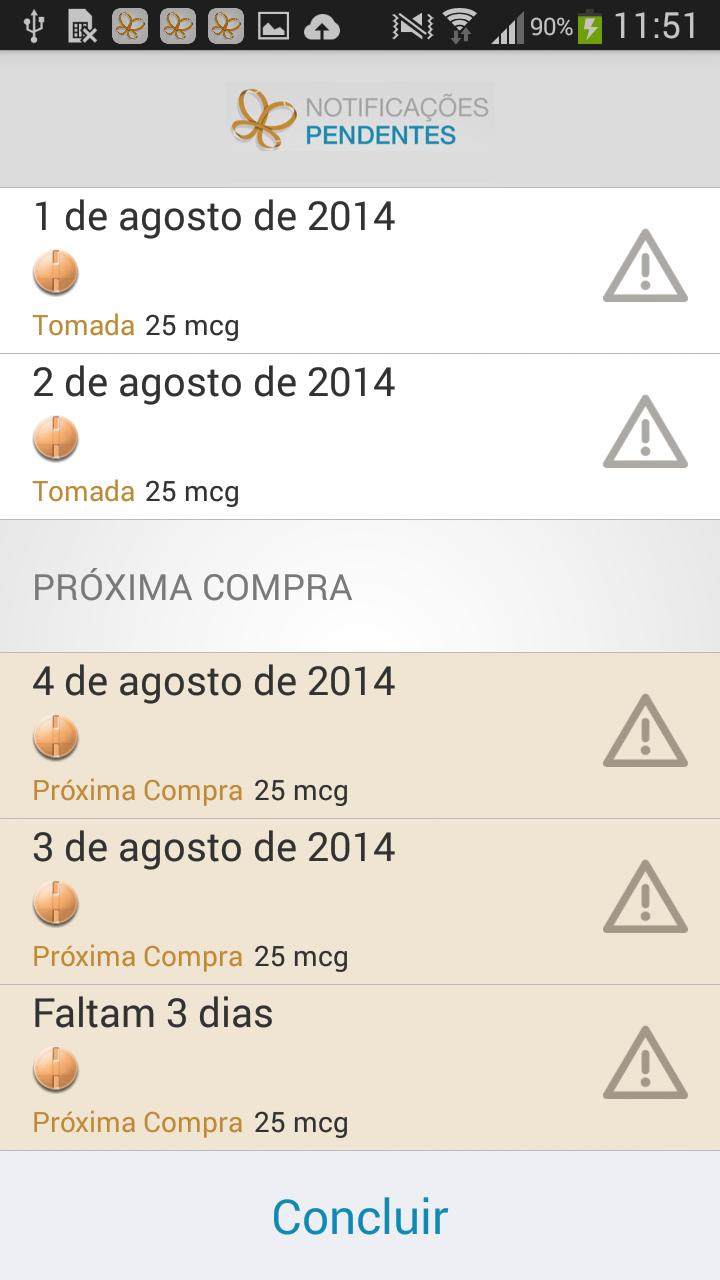This screenshot has width=720, height=1280.
Task: Select the 3 de agosto de 2014 purchase reminder
Action: point(360,901)
